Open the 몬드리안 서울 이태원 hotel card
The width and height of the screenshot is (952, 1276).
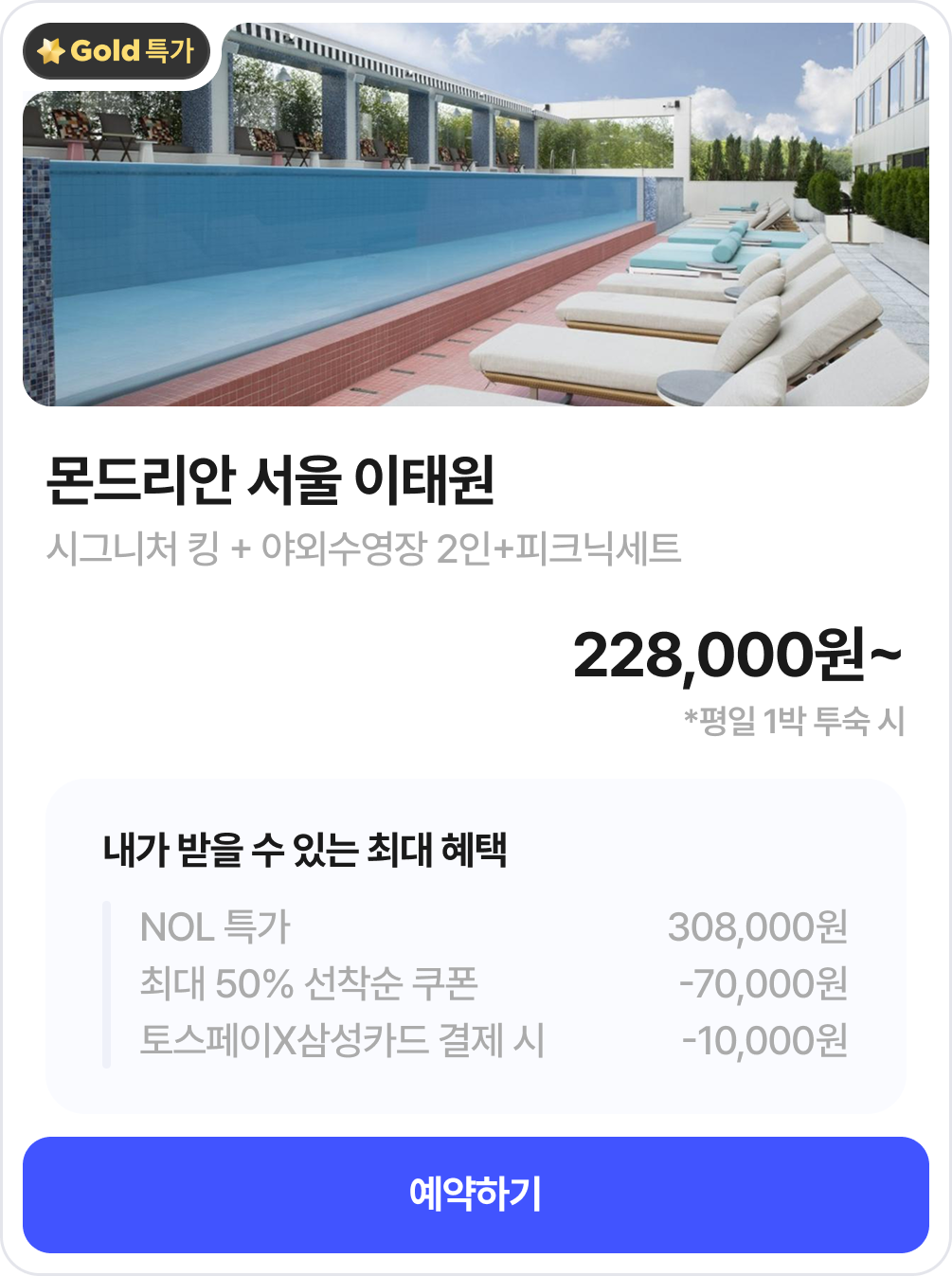[271, 480]
